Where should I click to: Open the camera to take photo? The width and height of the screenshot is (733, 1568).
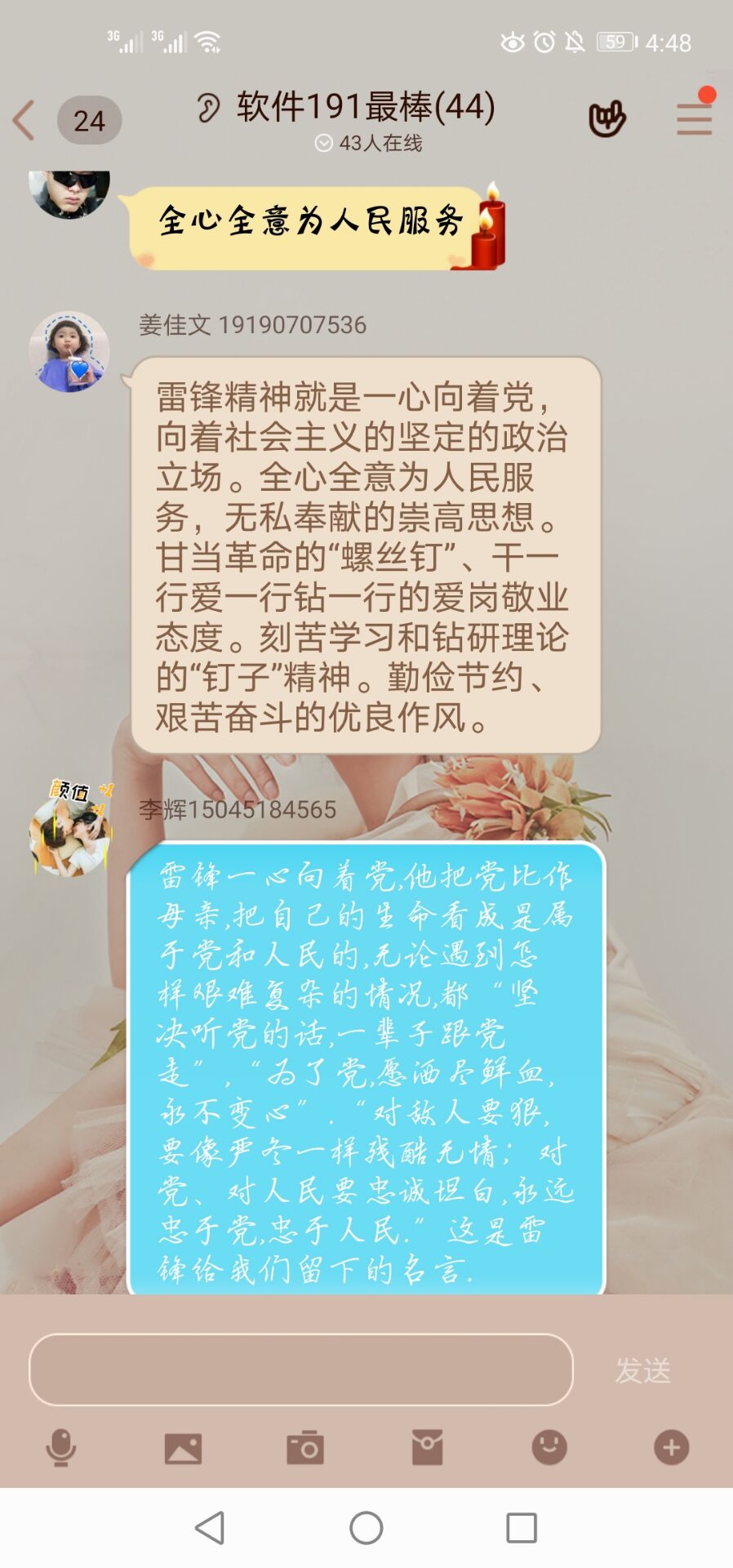click(x=305, y=1448)
